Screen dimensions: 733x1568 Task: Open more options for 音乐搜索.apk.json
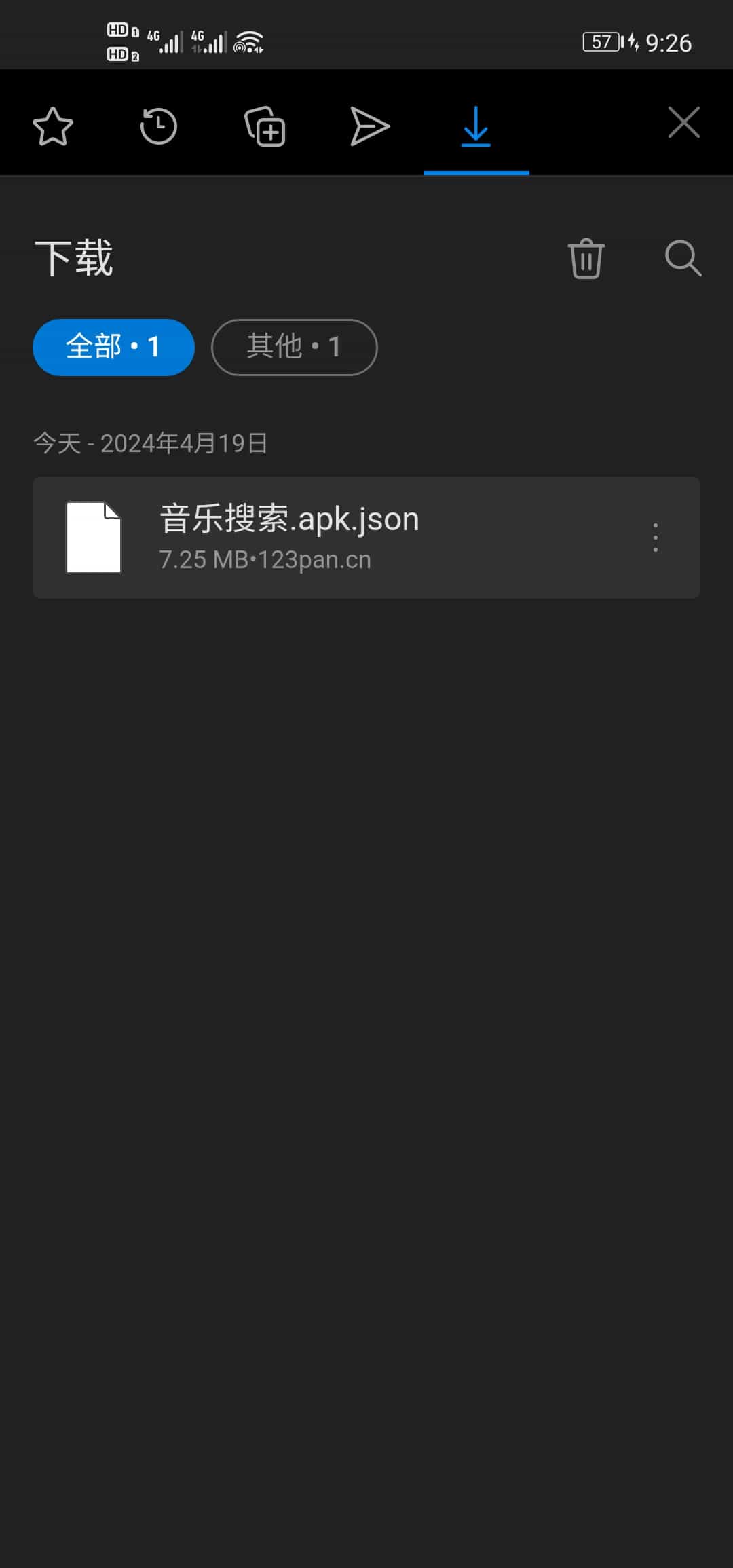(x=655, y=537)
